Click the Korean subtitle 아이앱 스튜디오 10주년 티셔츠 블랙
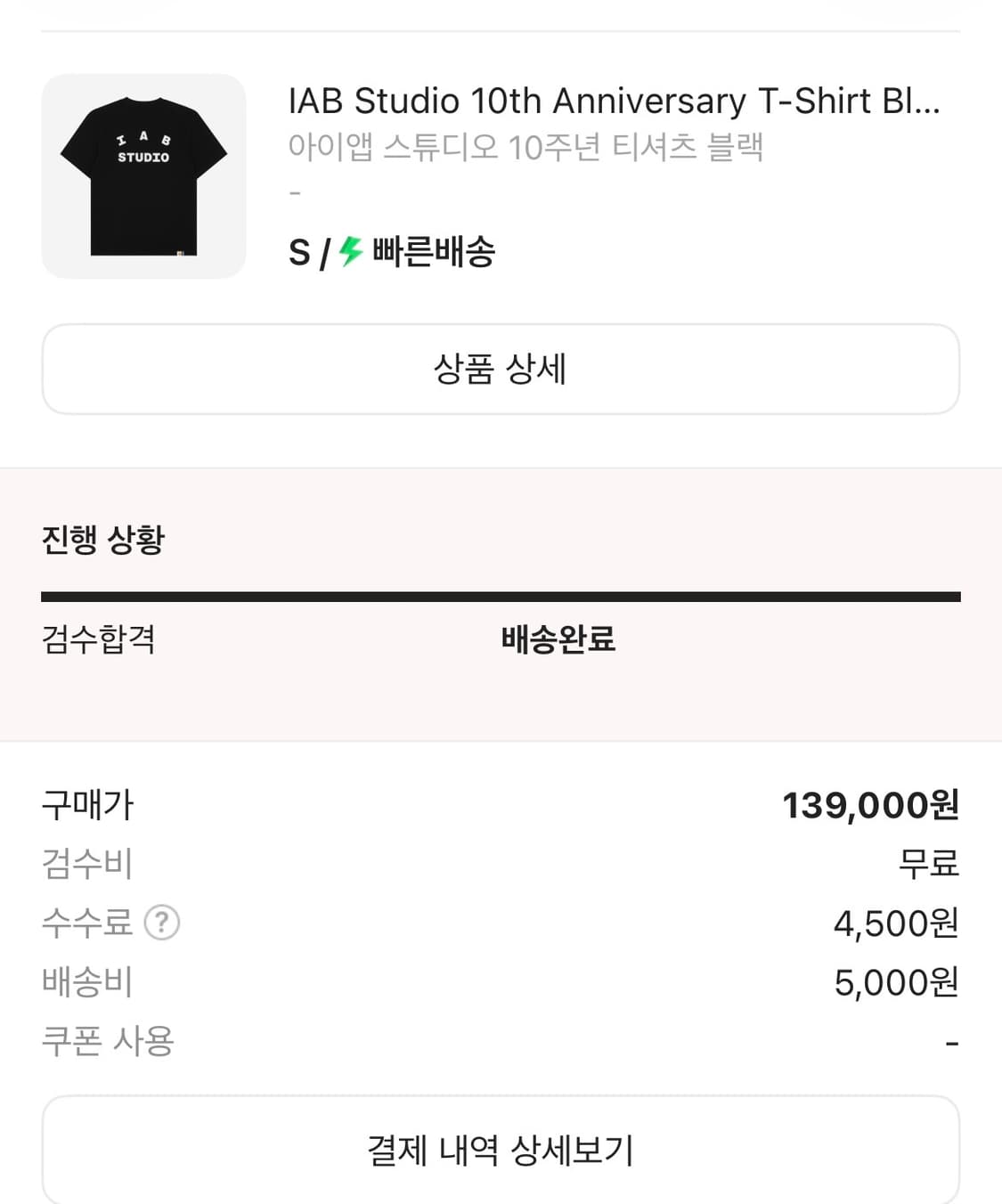Viewport: 1002px width, 1204px height. (527, 150)
